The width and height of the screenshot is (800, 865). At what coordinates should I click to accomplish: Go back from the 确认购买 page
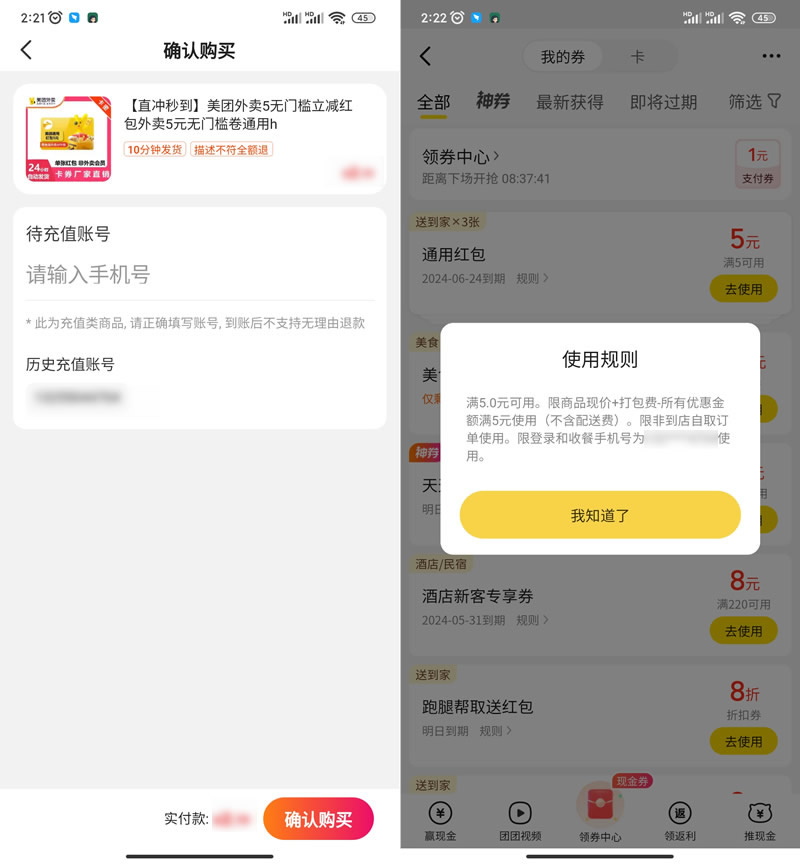coord(26,51)
